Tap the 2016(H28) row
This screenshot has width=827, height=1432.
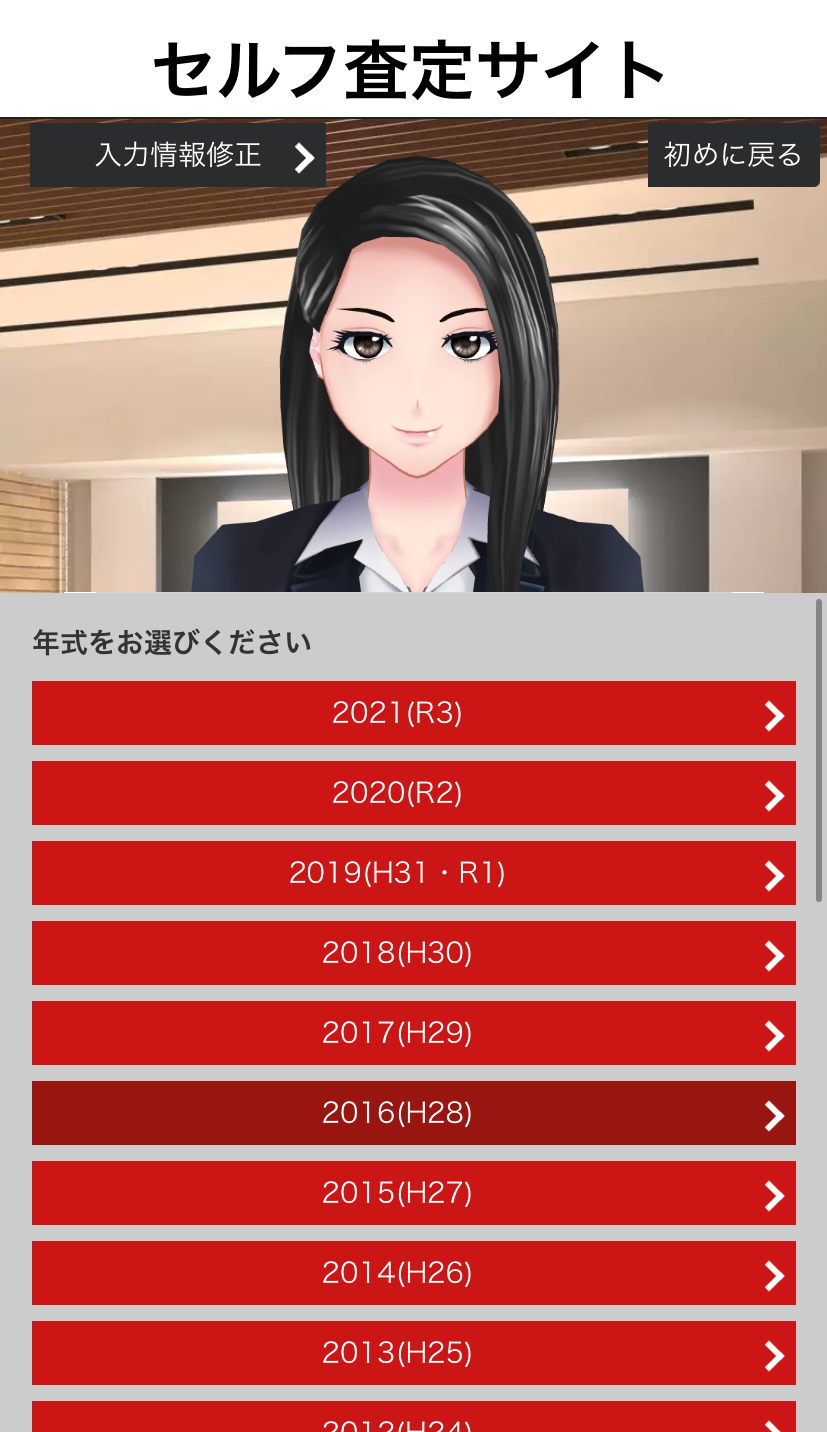click(x=413, y=1113)
